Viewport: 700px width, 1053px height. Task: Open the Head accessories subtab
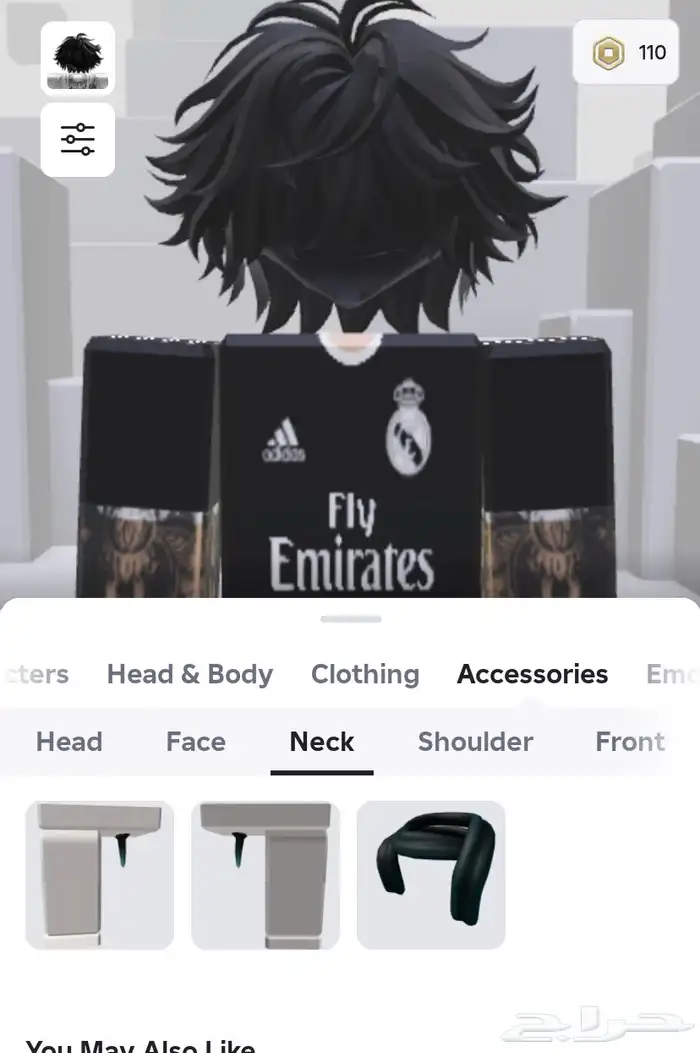[x=69, y=742]
